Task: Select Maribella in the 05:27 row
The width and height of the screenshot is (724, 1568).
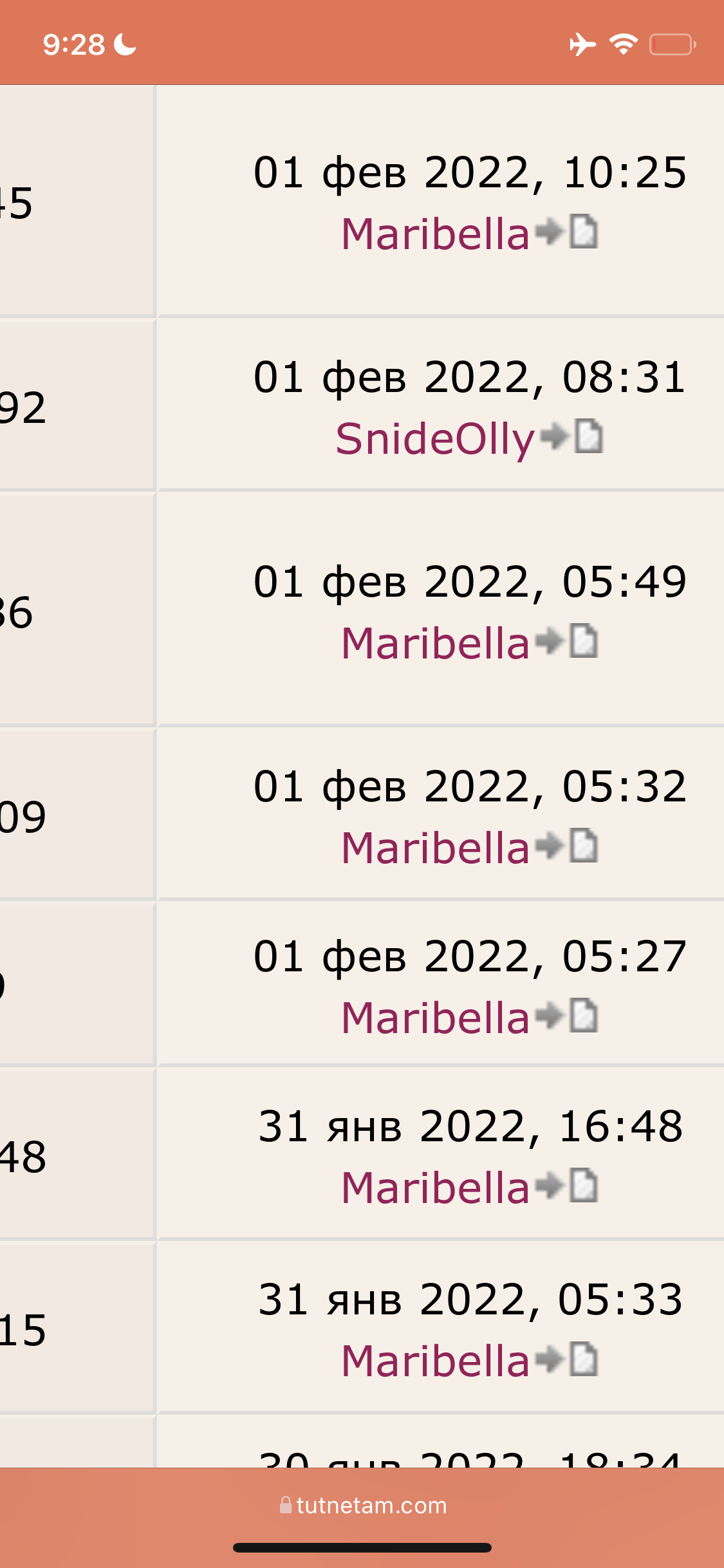Action: (x=434, y=1018)
